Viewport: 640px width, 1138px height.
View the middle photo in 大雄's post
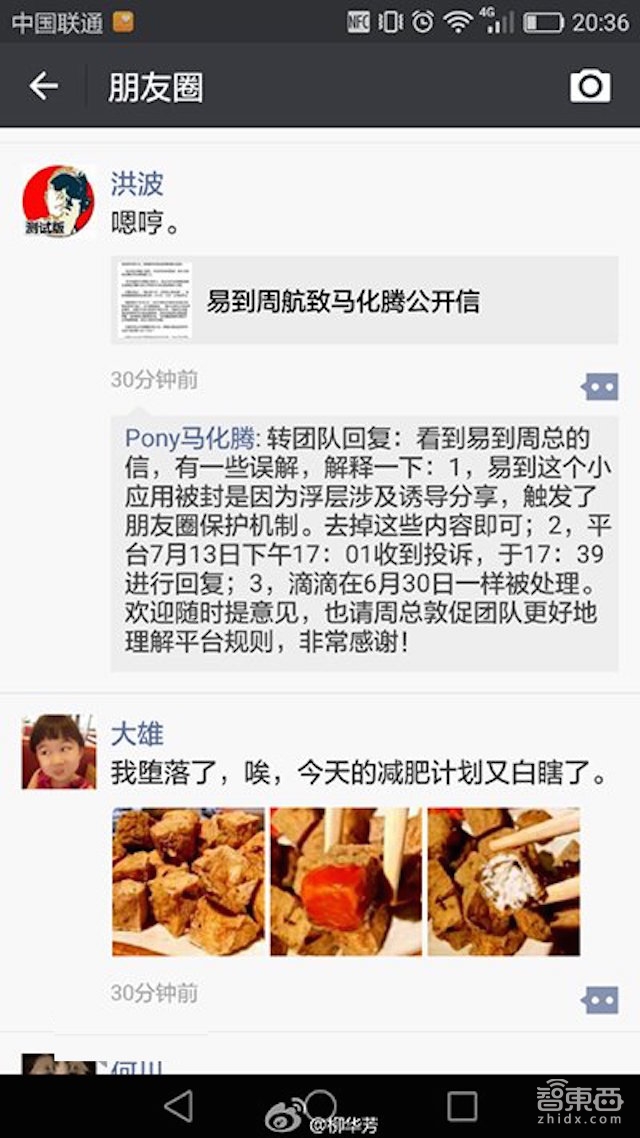point(346,881)
